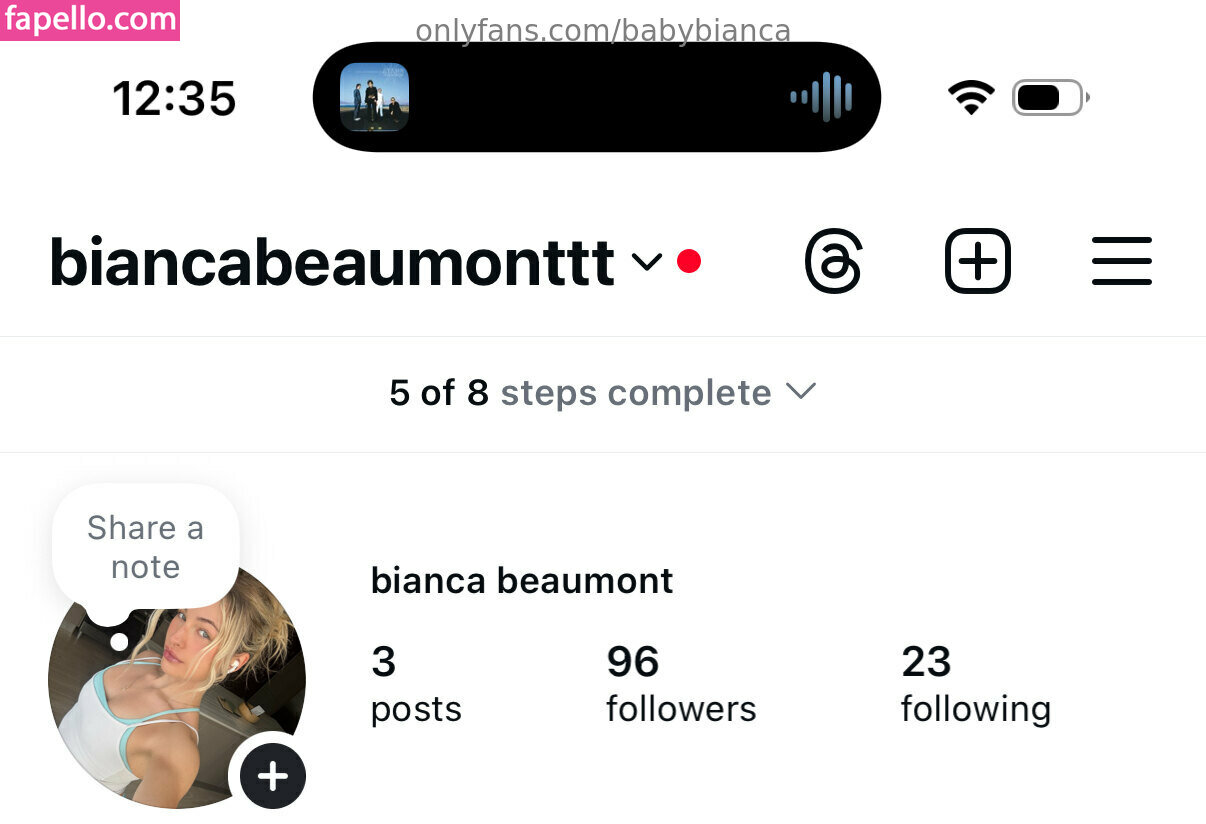Open the now playing Dynamic Island
This screenshot has width=1206, height=824.
pyautogui.click(x=596, y=97)
